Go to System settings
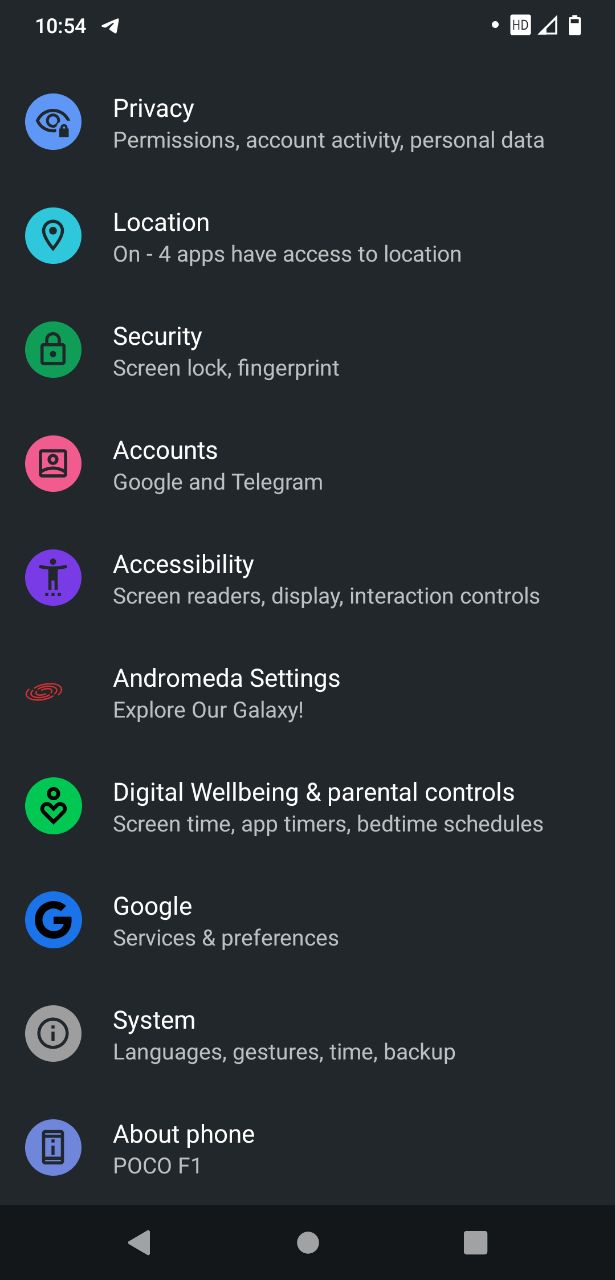 point(307,1034)
